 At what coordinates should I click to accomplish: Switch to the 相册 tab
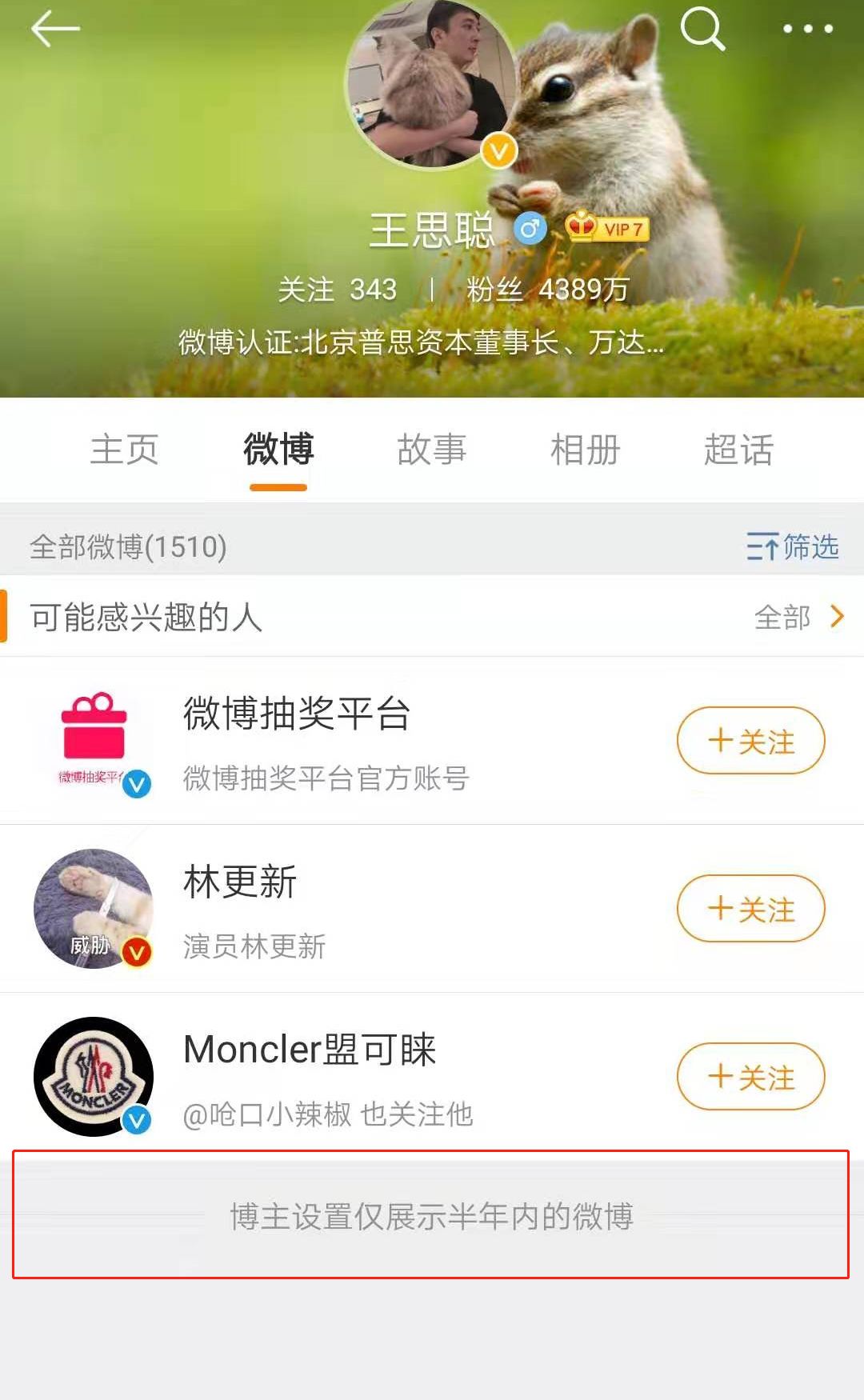[x=586, y=450]
